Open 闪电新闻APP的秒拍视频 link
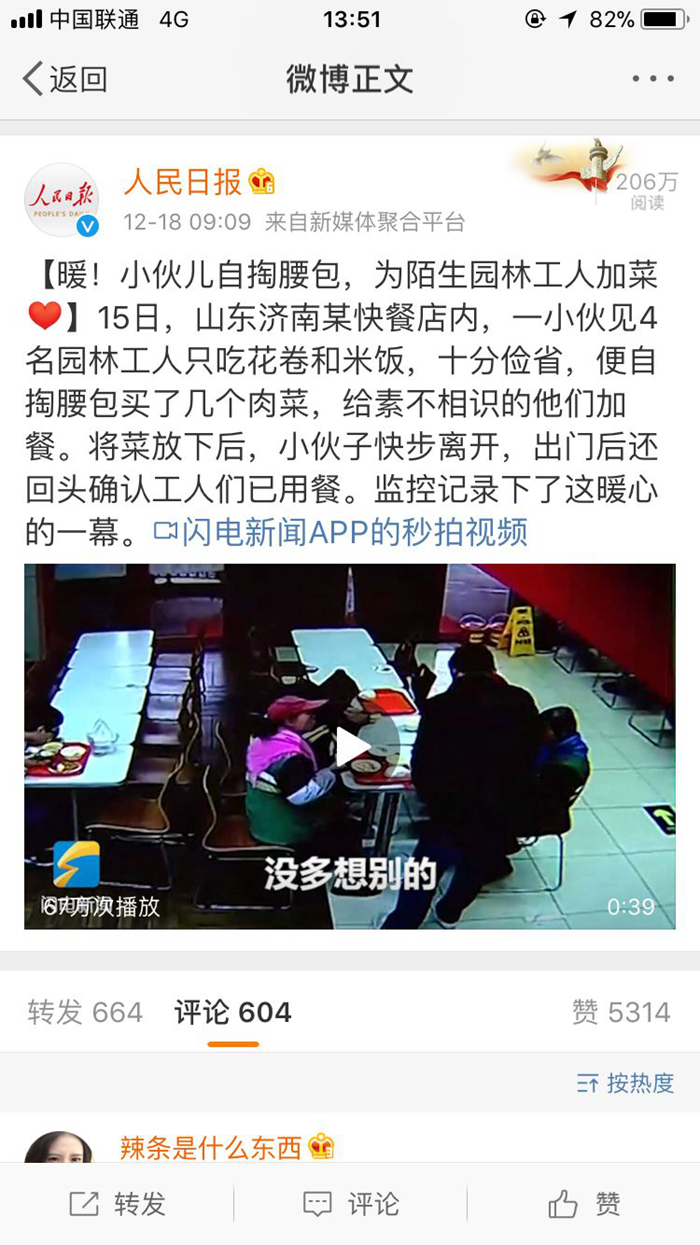This screenshot has width=700, height=1245. (x=340, y=532)
